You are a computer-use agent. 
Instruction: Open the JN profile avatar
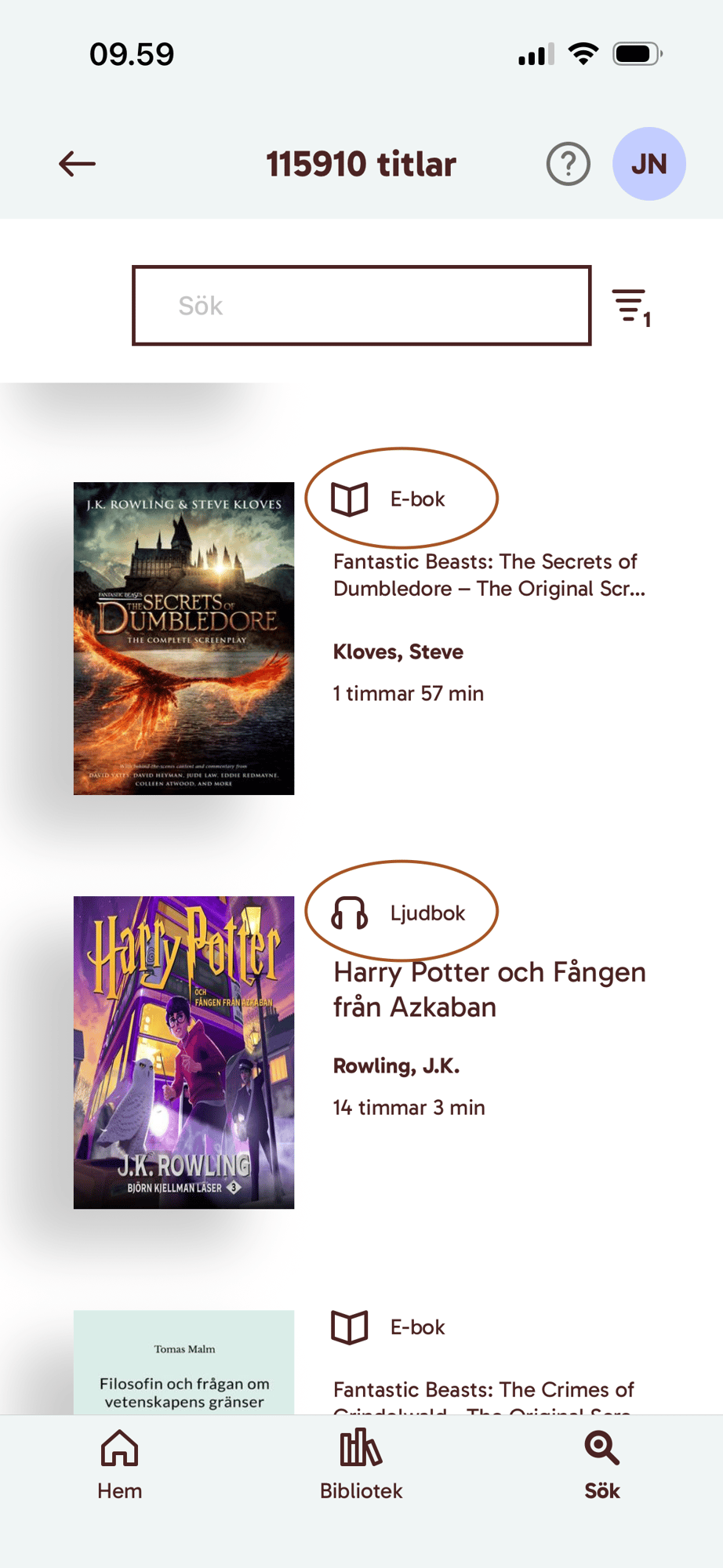pos(649,164)
